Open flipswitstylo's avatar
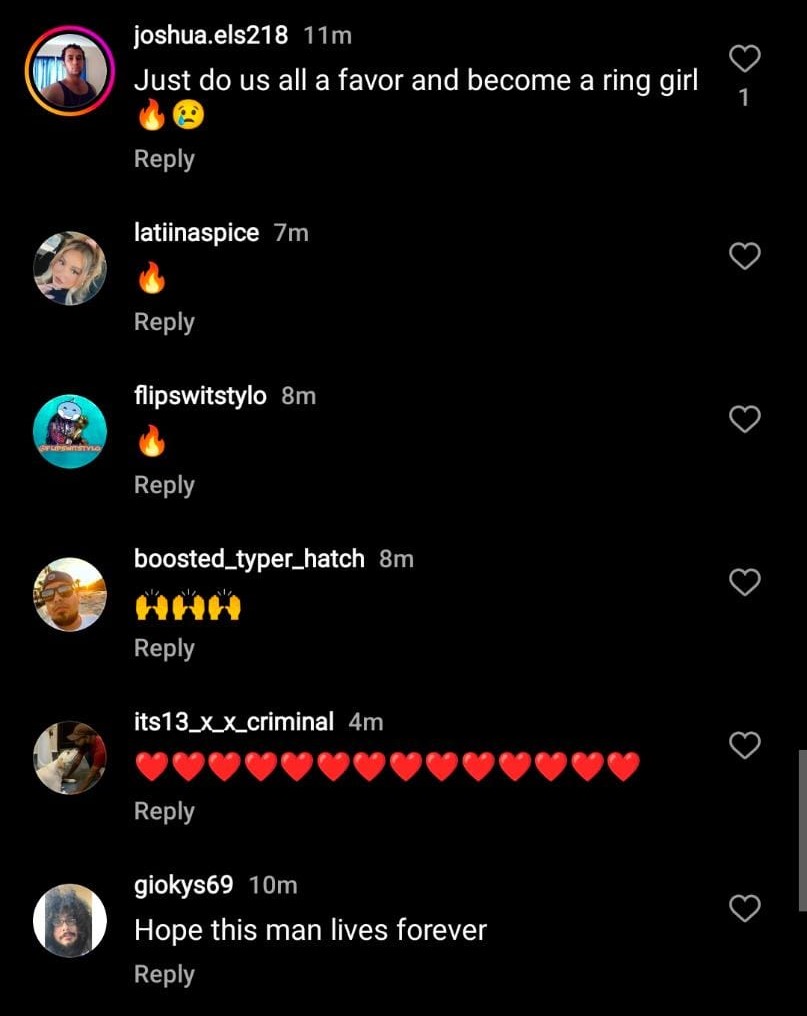 pyautogui.click(x=70, y=431)
